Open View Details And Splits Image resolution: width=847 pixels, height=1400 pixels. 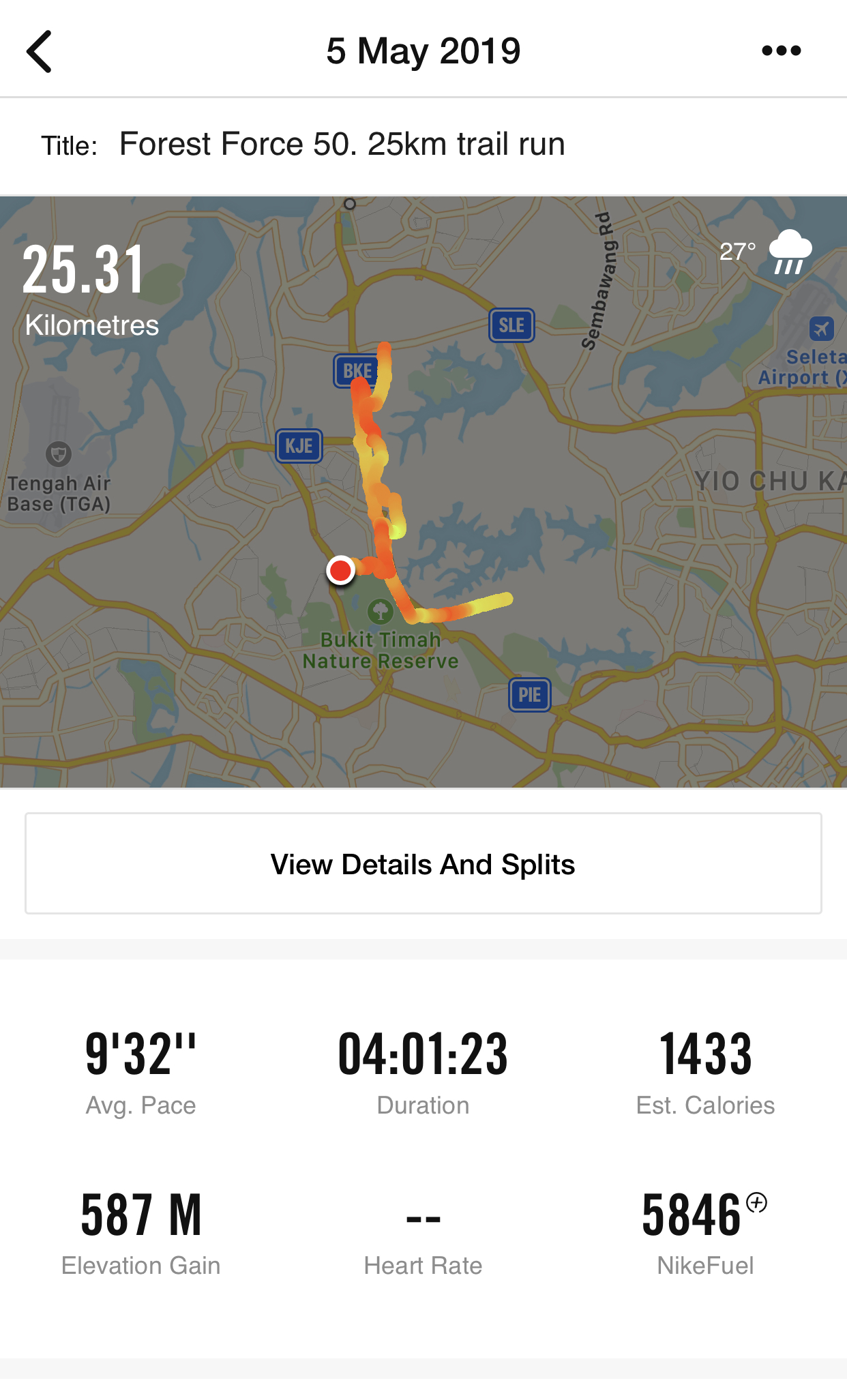pos(423,863)
